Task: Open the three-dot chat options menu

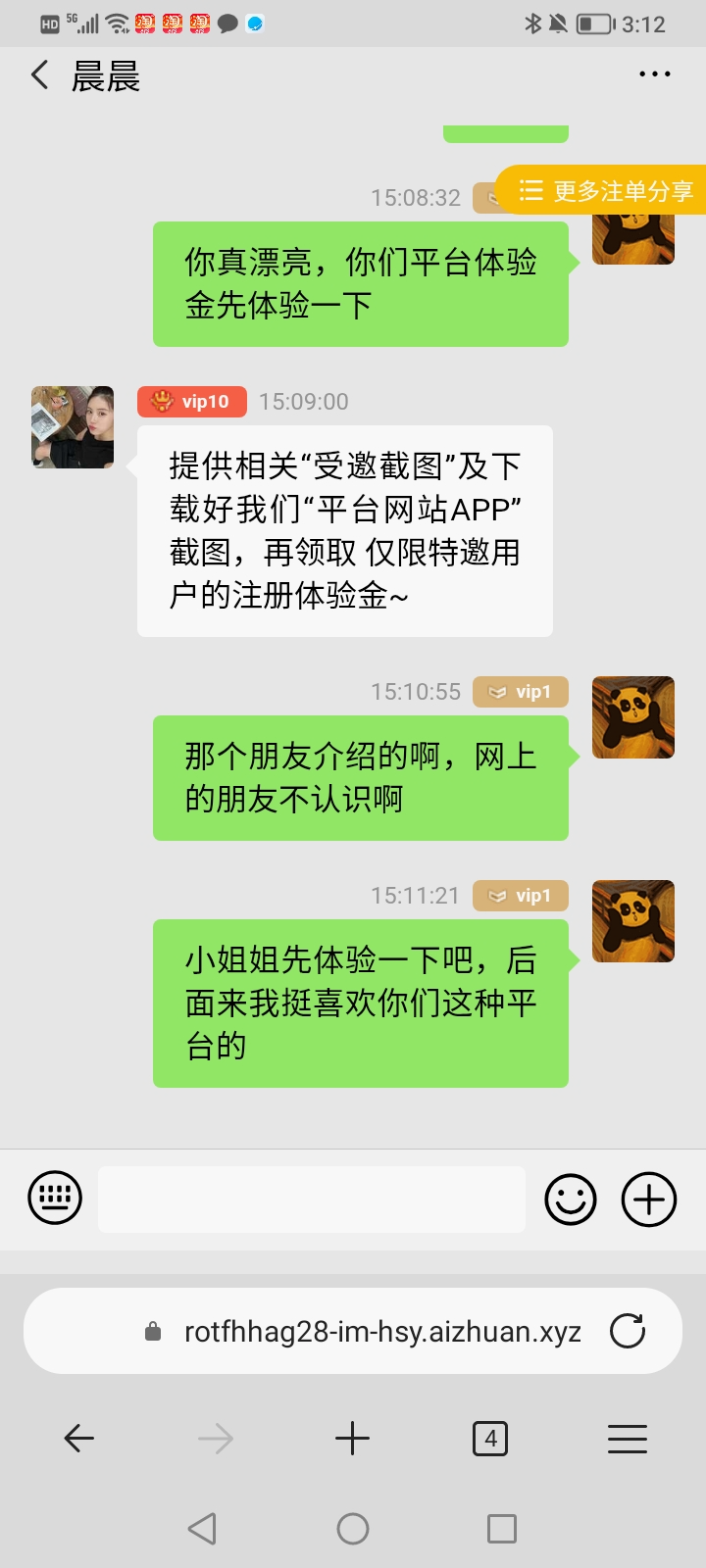Action: point(654,74)
